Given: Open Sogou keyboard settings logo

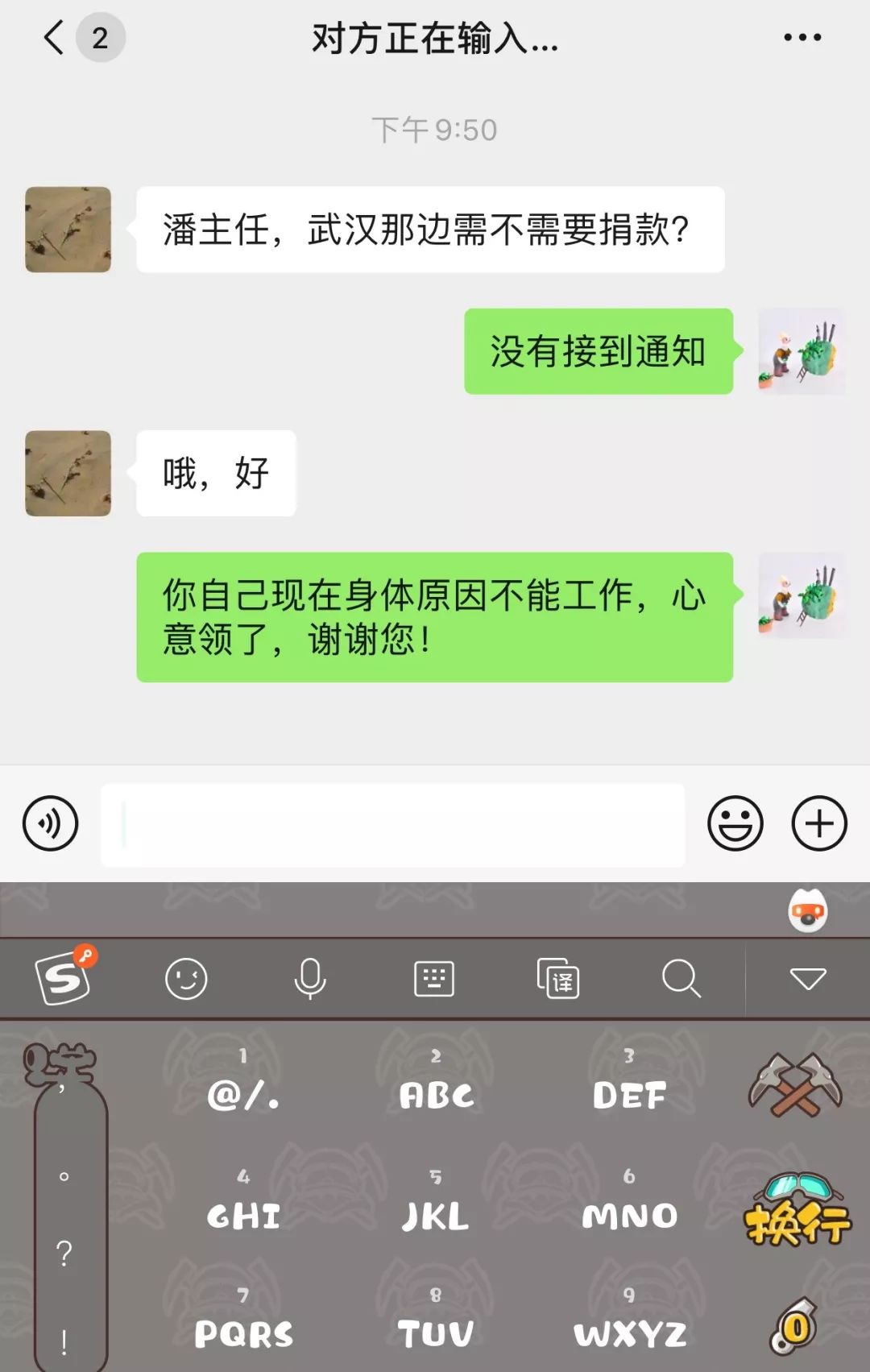Looking at the screenshot, I should (x=64, y=978).
